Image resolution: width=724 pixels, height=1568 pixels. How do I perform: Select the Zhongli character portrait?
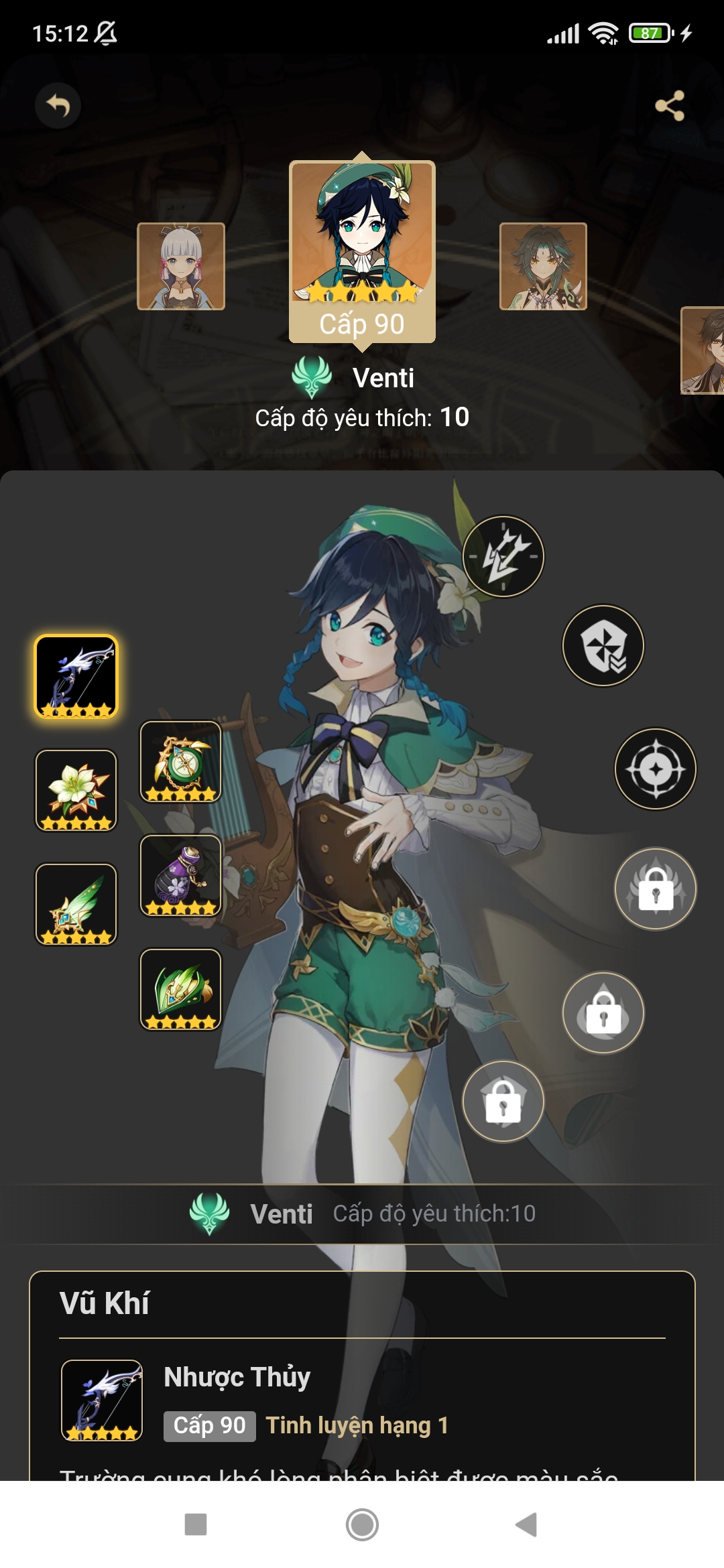[x=703, y=350]
